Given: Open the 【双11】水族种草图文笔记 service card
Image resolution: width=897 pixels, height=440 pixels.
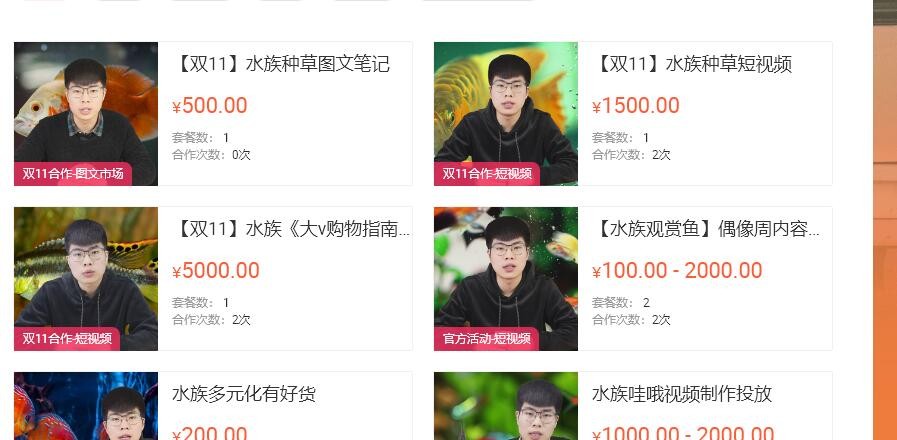Looking at the screenshot, I should pos(281,65).
